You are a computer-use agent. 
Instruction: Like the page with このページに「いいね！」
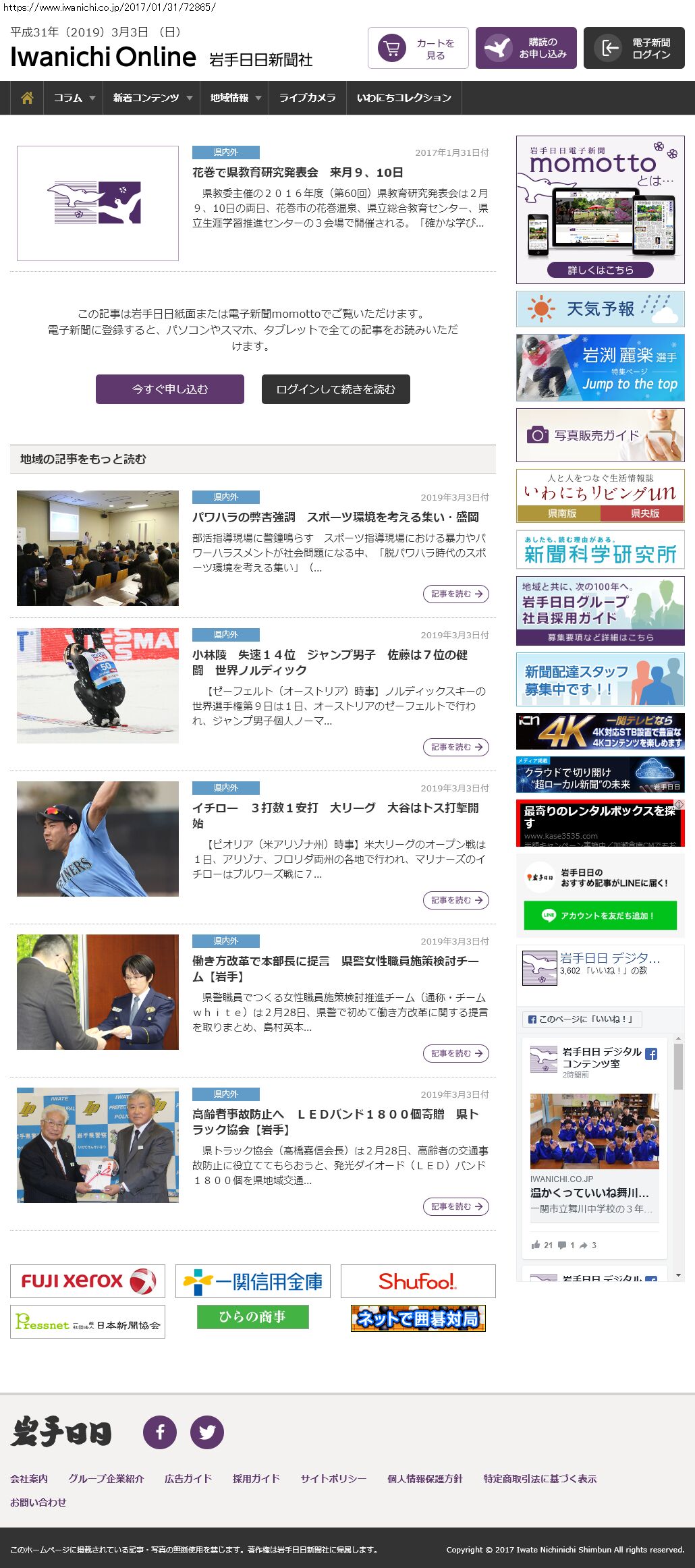pos(582,1019)
